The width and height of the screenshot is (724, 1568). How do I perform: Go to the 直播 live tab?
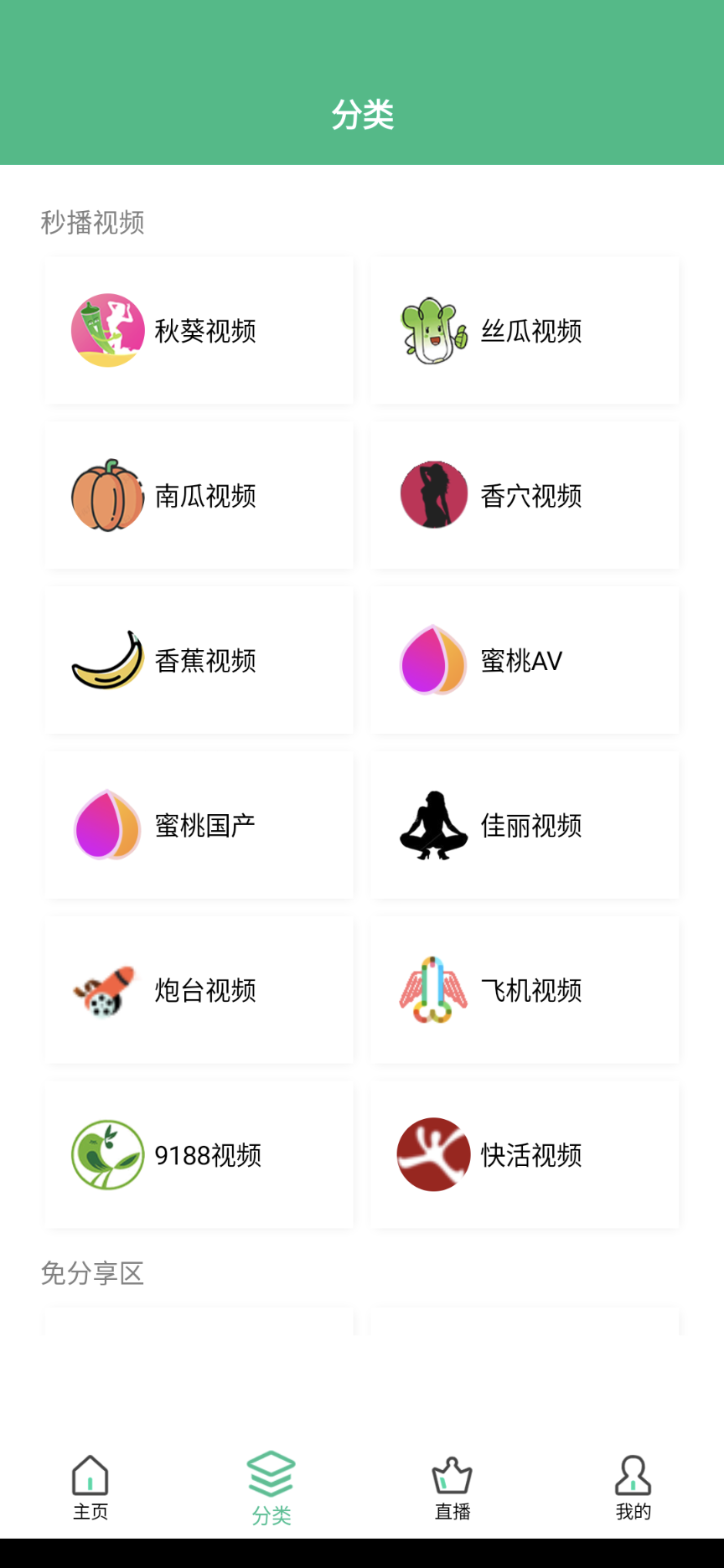(x=452, y=1488)
